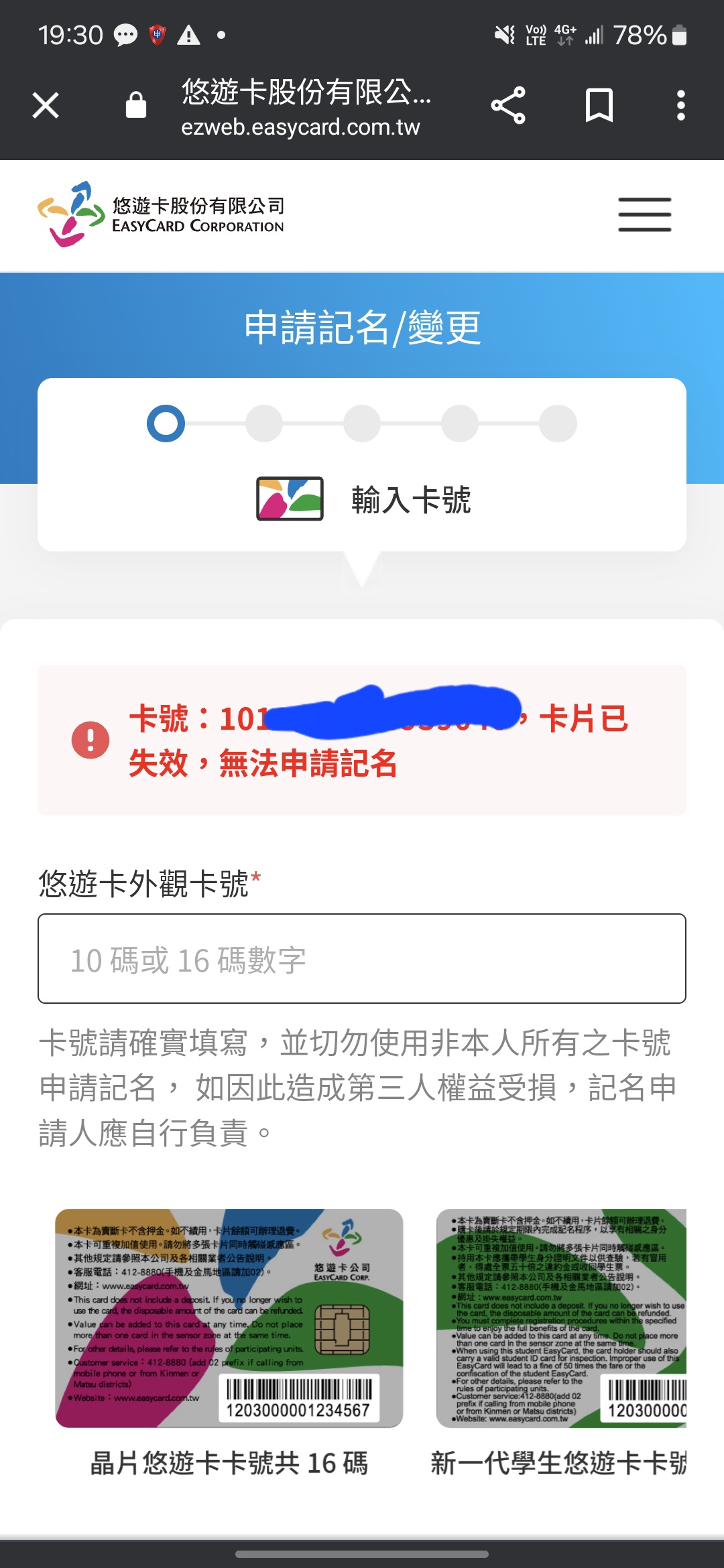724x1568 pixels.
Task: Share this EasyCard page
Action: click(507, 105)
